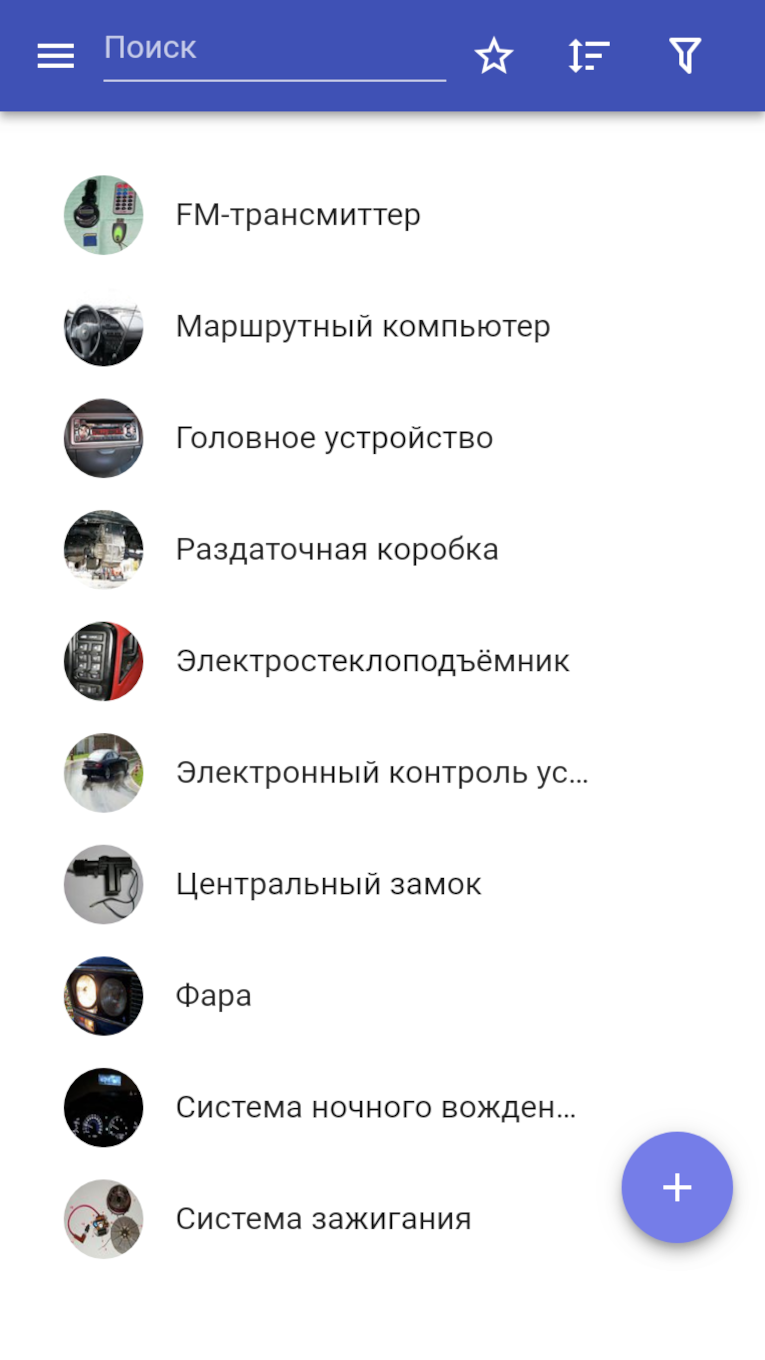
Task: View Система ночного вождения item
Action: coord(382,1107)
